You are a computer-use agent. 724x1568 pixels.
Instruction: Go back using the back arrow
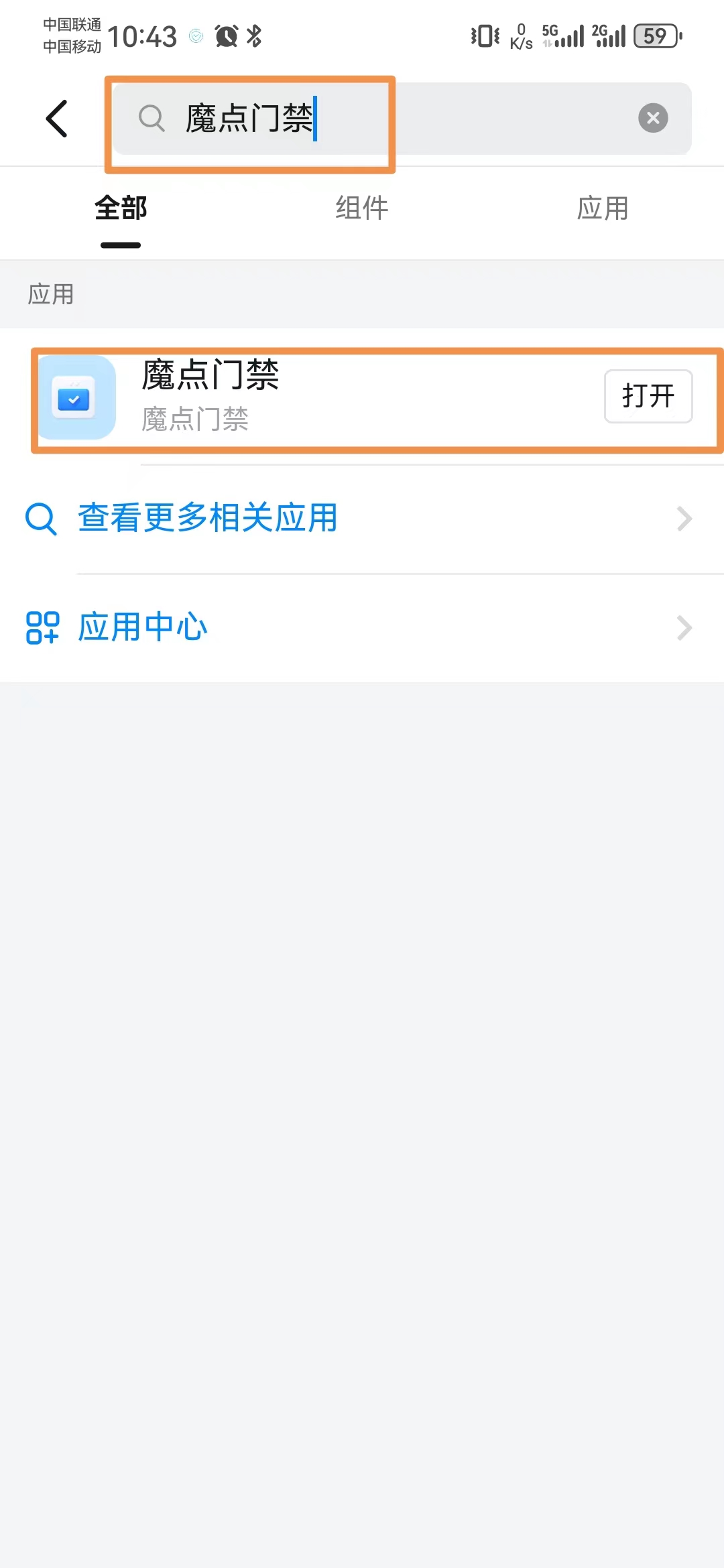coord(57,119)
